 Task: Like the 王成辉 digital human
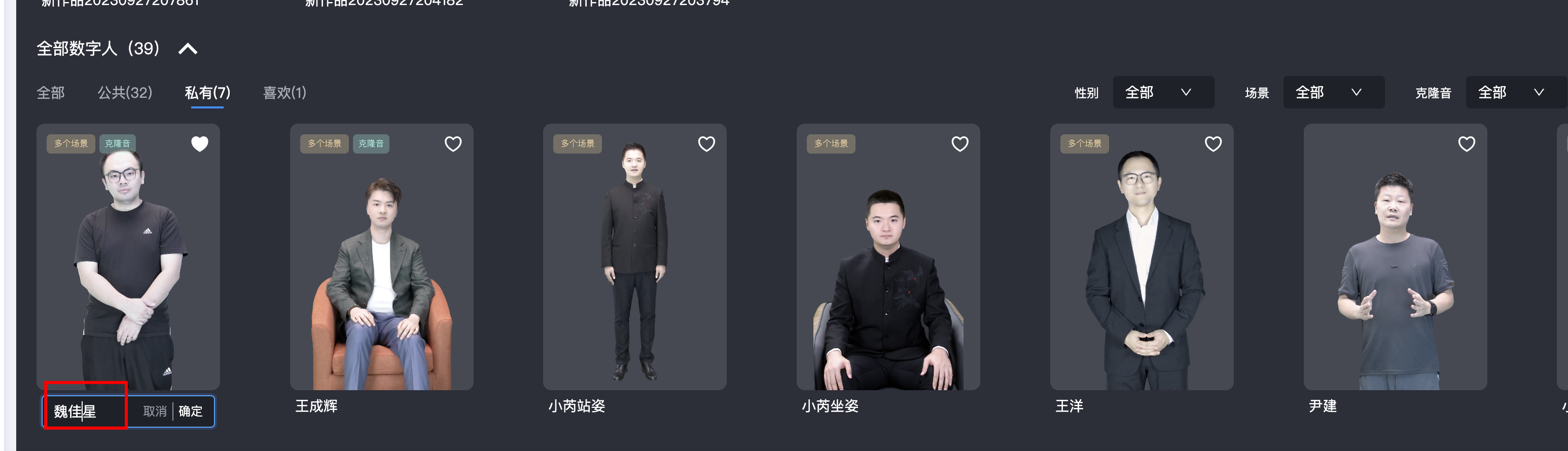(453, 143)
